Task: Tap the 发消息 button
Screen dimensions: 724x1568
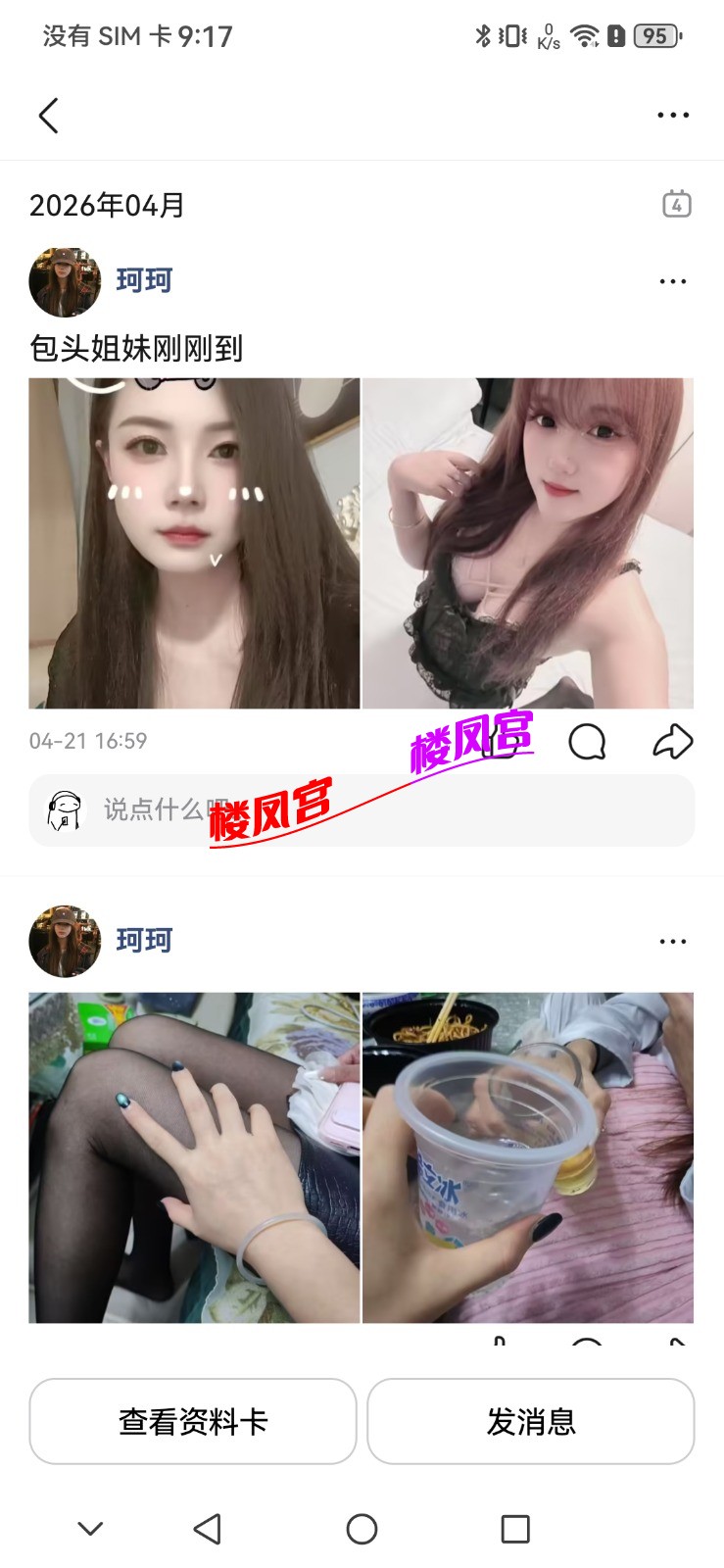Action: 530,1422
